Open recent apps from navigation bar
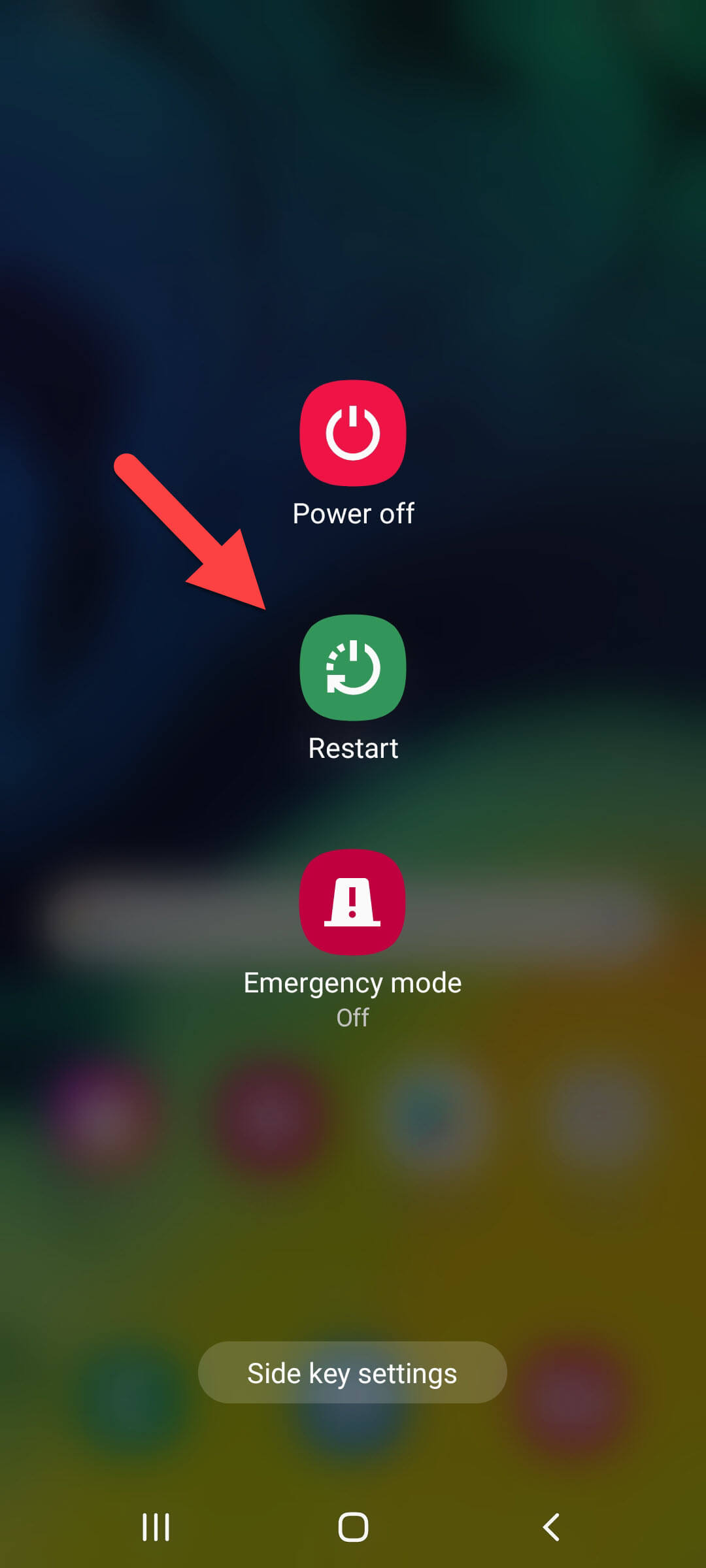This screenshot has height=1568, width=706. pyautogui.click(x=156, y=1527)
